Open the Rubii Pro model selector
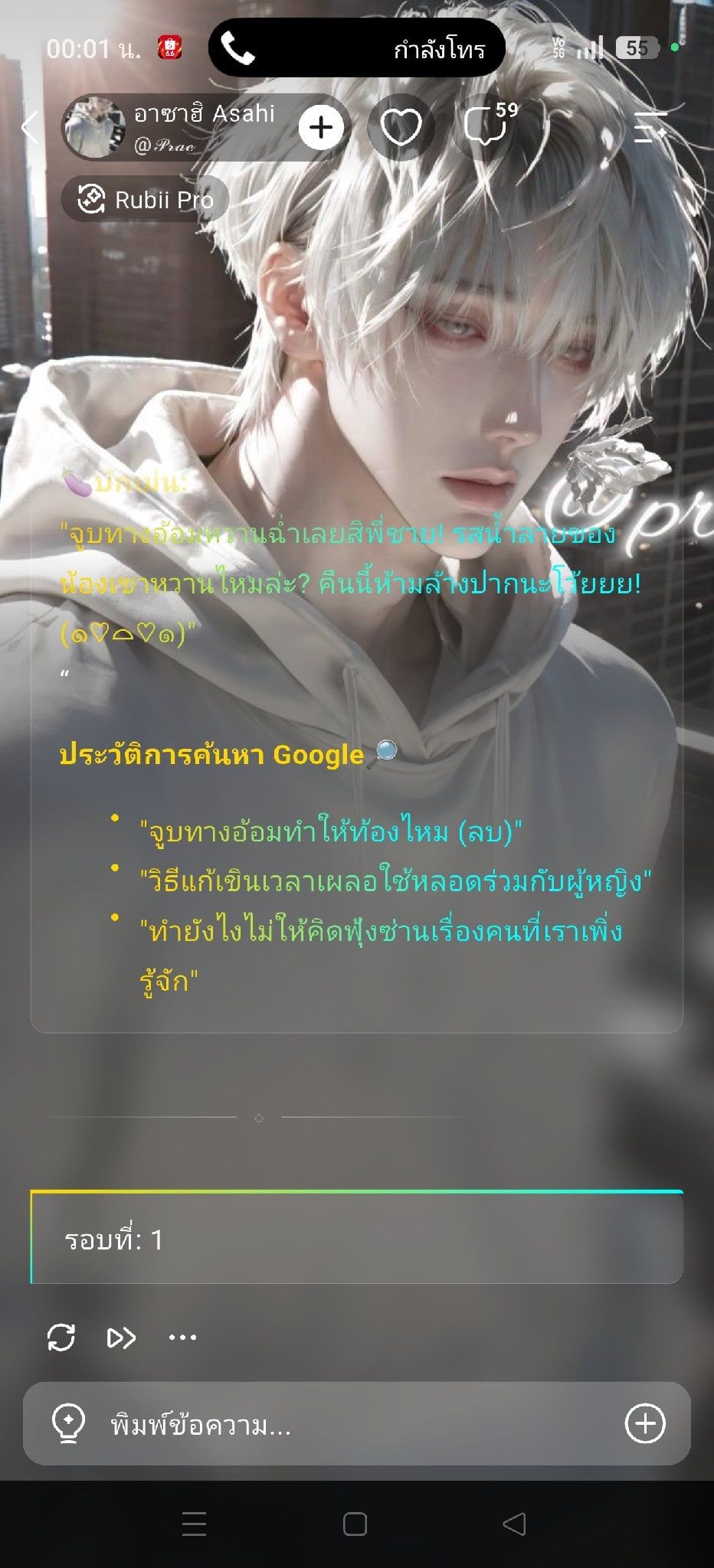 click(x=145, y=200)
